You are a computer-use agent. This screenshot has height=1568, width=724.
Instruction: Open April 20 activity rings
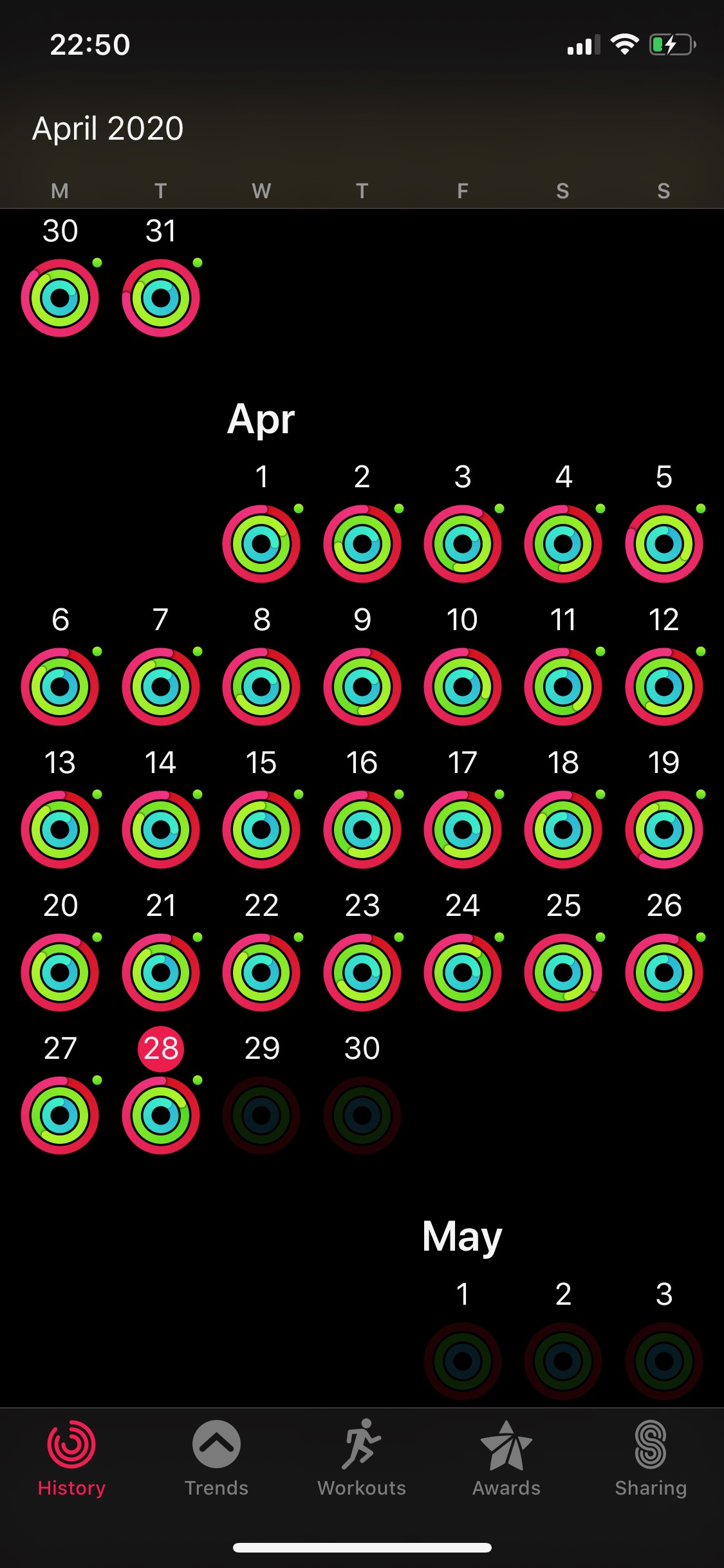tap(60, 973)
